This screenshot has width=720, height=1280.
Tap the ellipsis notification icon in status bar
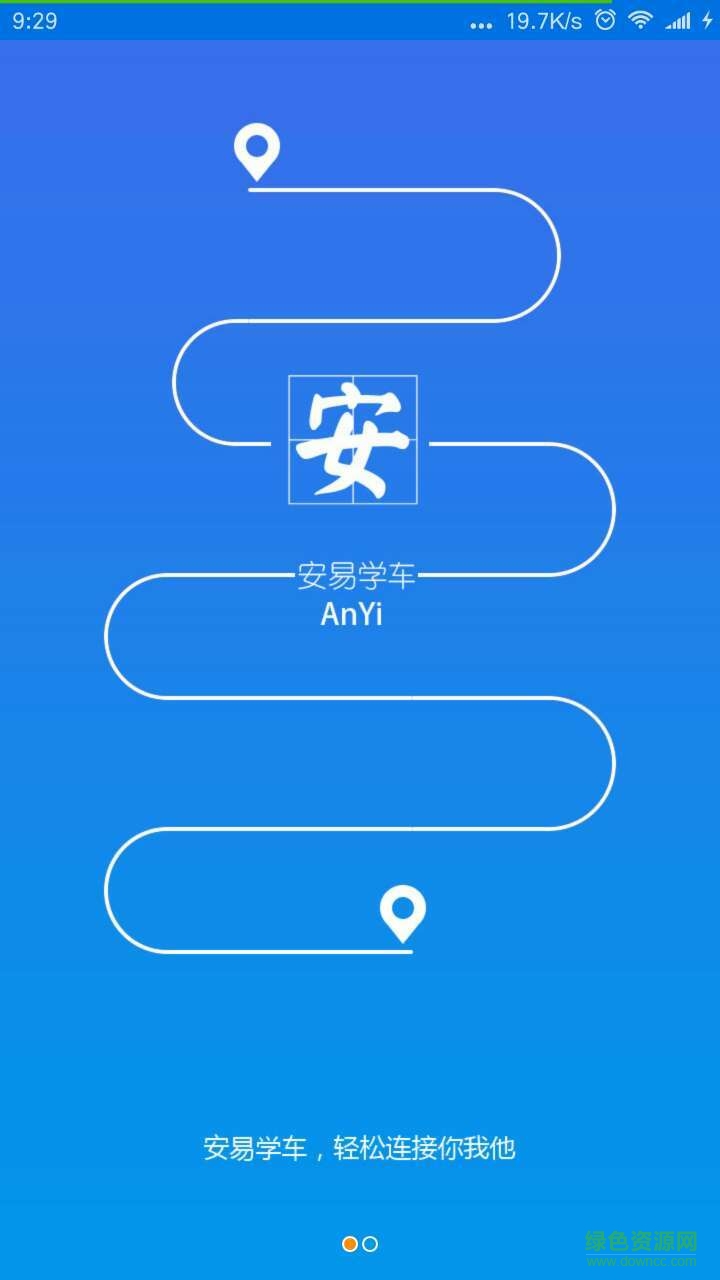(x=481, y=20)
